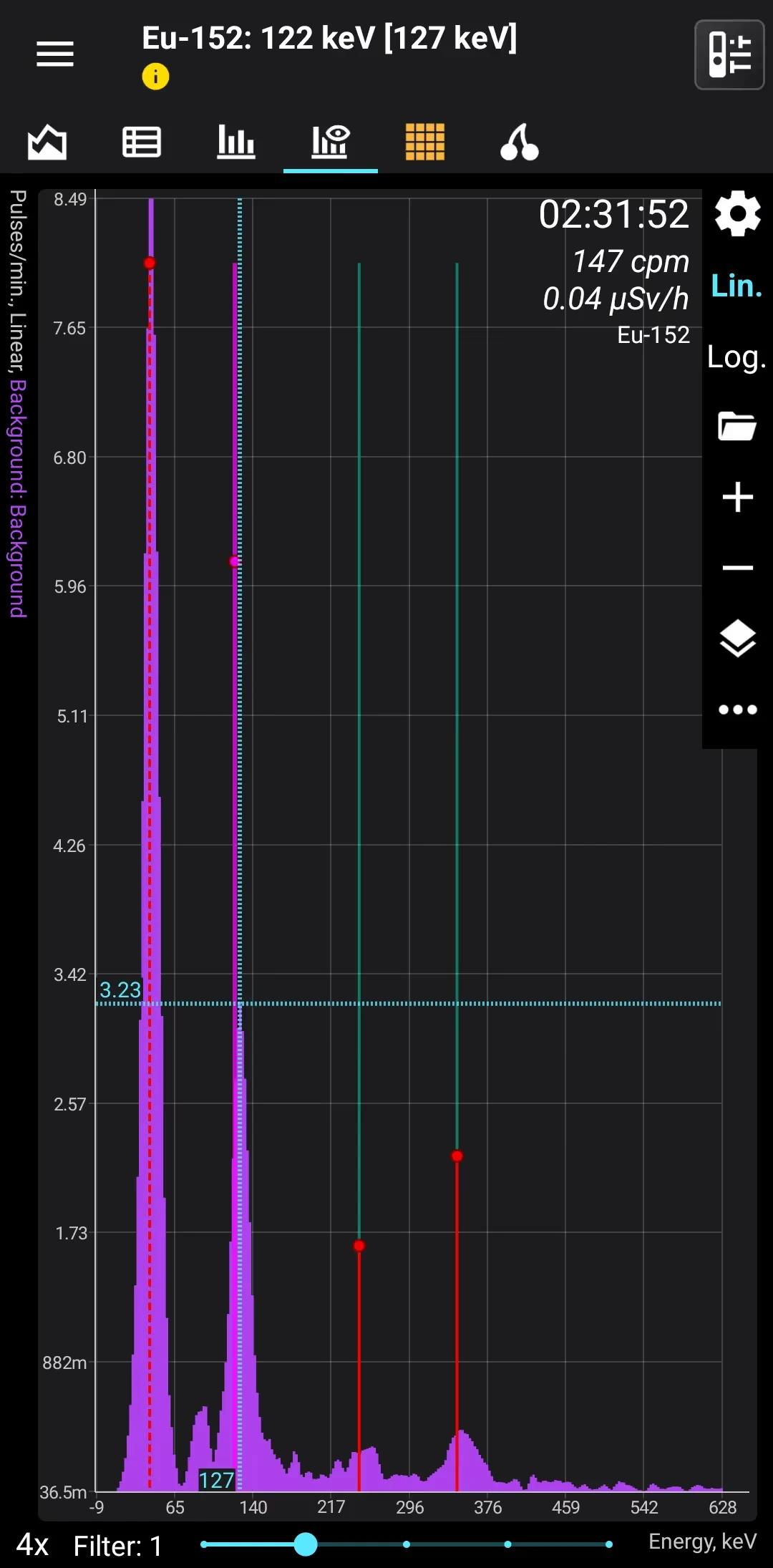Switch to the list log tab
The height and width of the screenshot is (1568, 773).
coord(142,142)
